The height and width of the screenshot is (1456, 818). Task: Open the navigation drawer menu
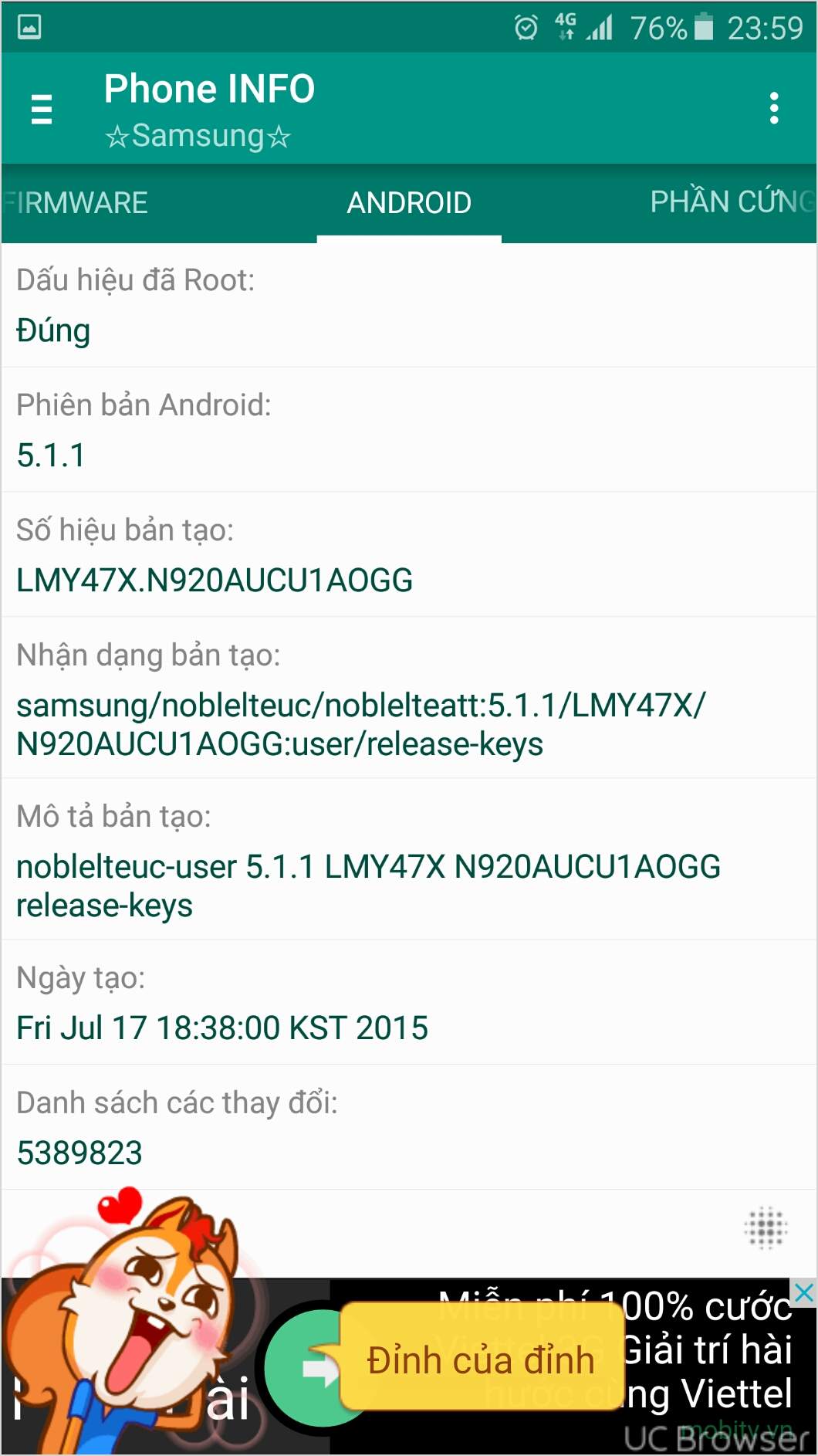42,109
